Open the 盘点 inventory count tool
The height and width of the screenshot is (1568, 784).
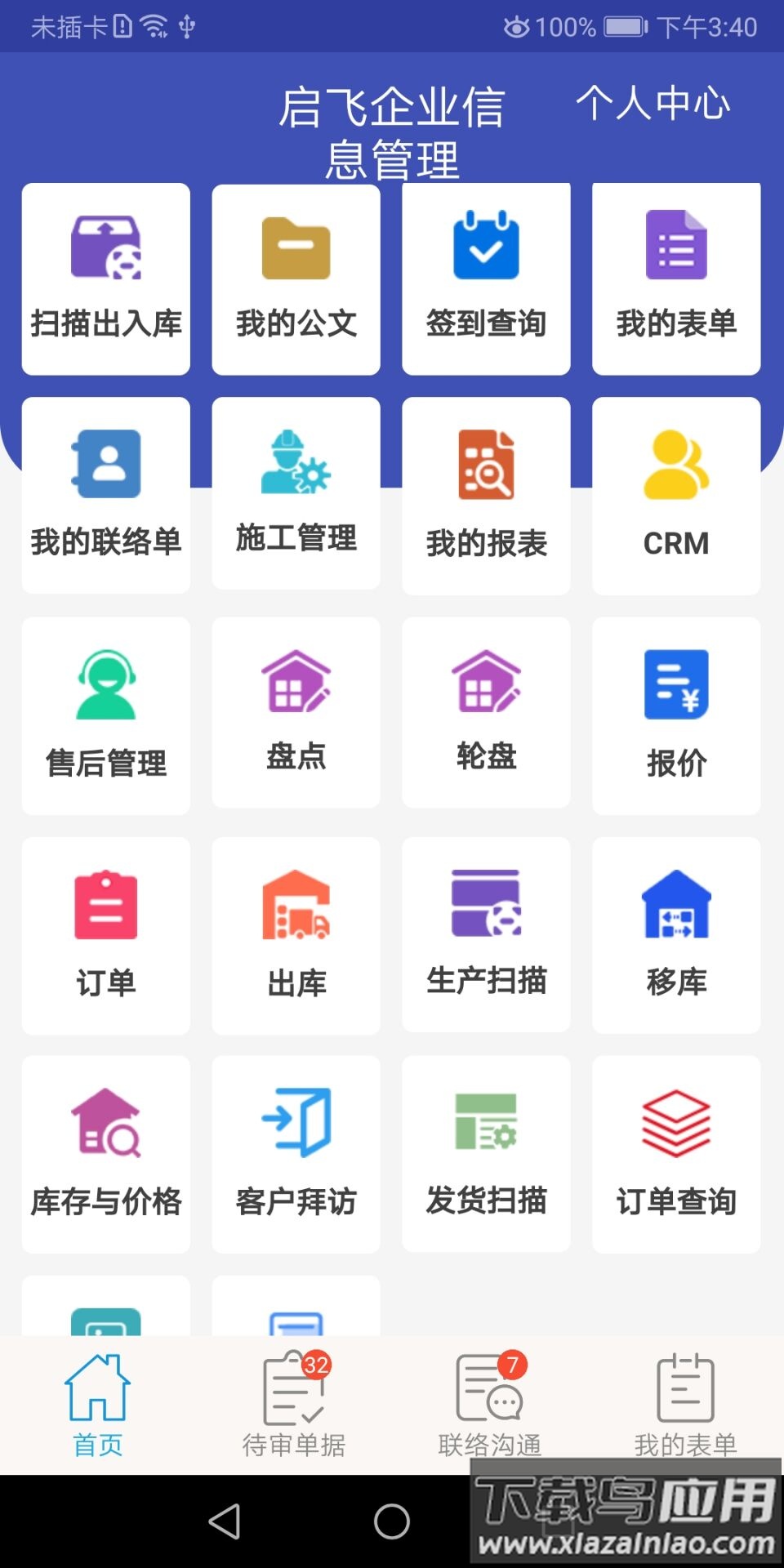(x=296, y=710)
